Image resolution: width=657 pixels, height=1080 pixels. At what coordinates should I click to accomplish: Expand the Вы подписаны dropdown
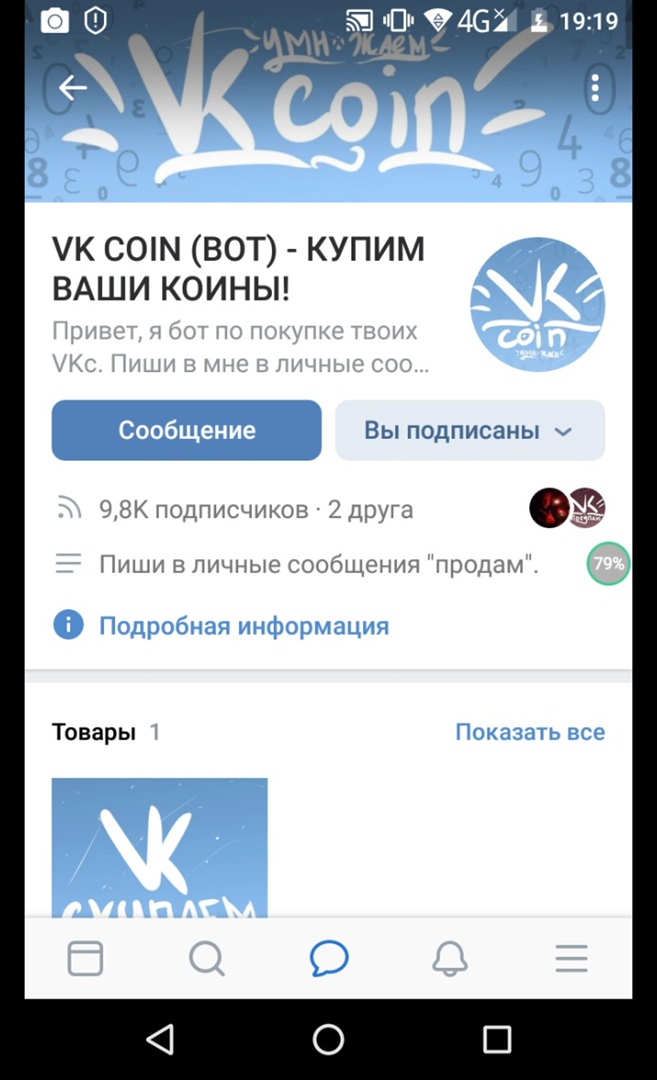[469, 430]
